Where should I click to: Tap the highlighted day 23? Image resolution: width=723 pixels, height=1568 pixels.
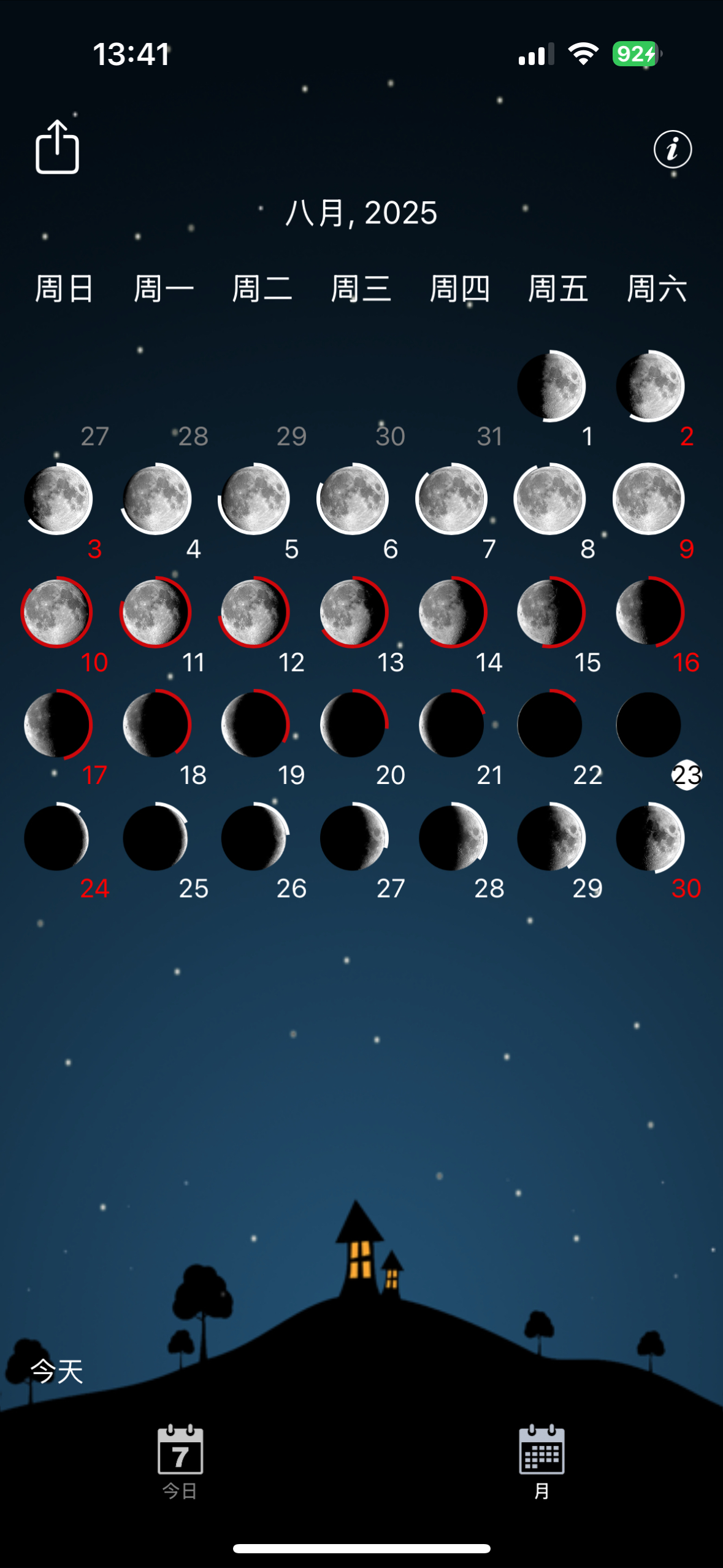[x=686, y=775]
